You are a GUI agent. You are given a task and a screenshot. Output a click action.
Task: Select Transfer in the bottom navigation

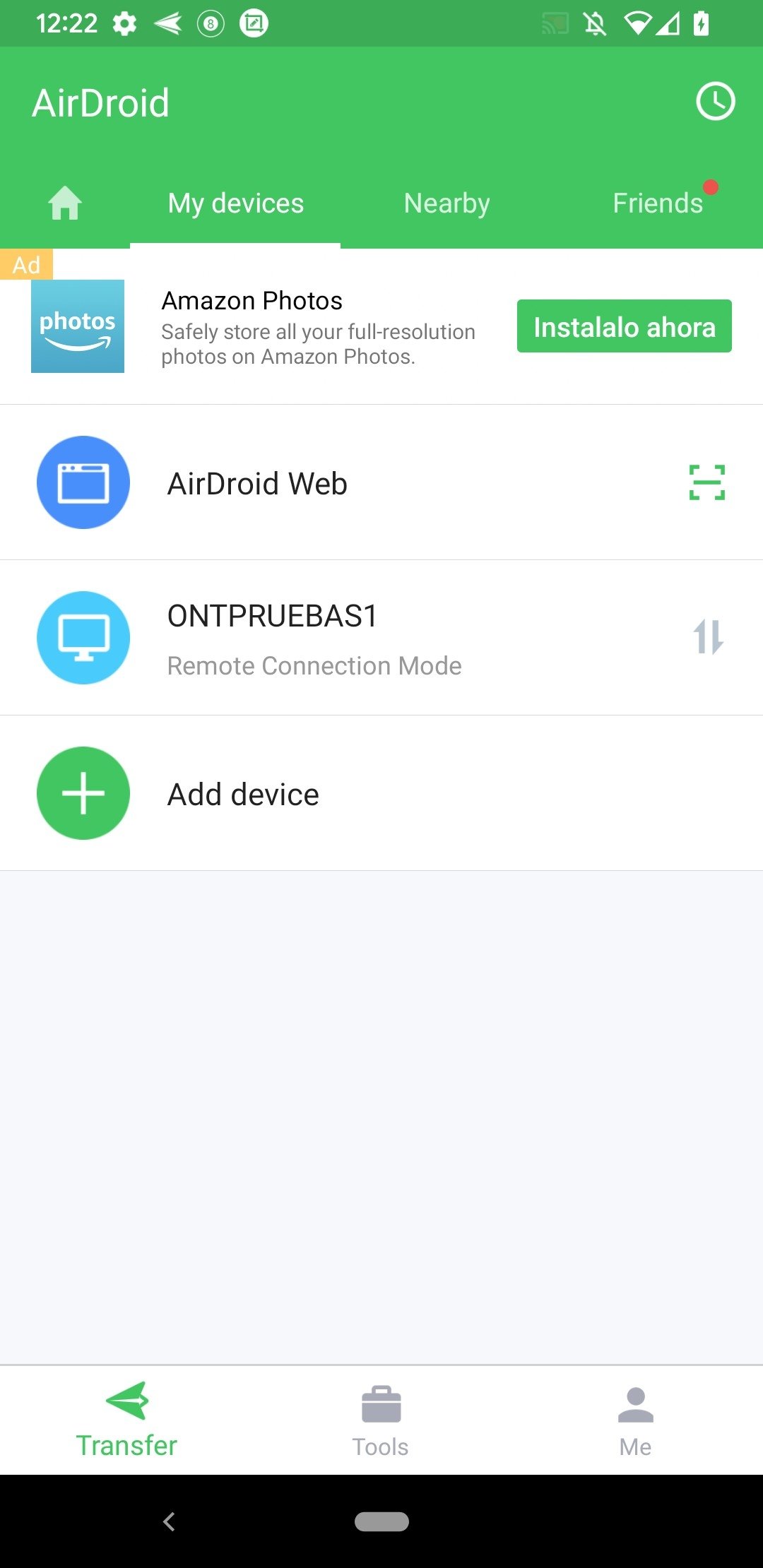(x=126, y=1420)
